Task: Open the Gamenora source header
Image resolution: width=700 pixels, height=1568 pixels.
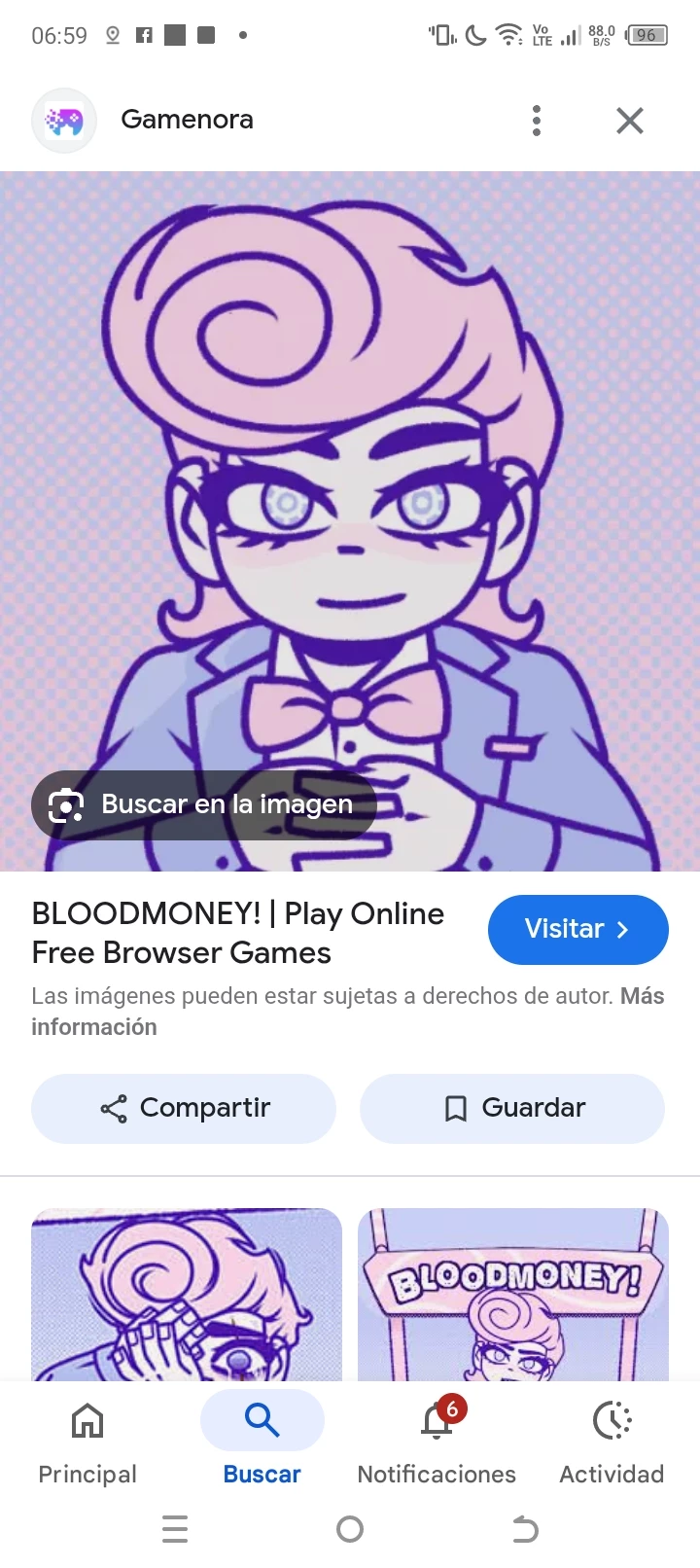Action: point(185,121)
